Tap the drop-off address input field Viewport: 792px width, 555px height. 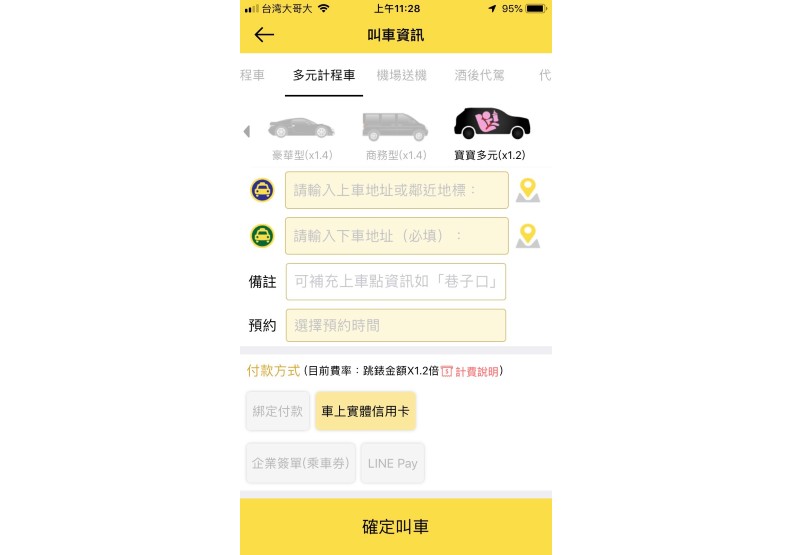(396, 236)
